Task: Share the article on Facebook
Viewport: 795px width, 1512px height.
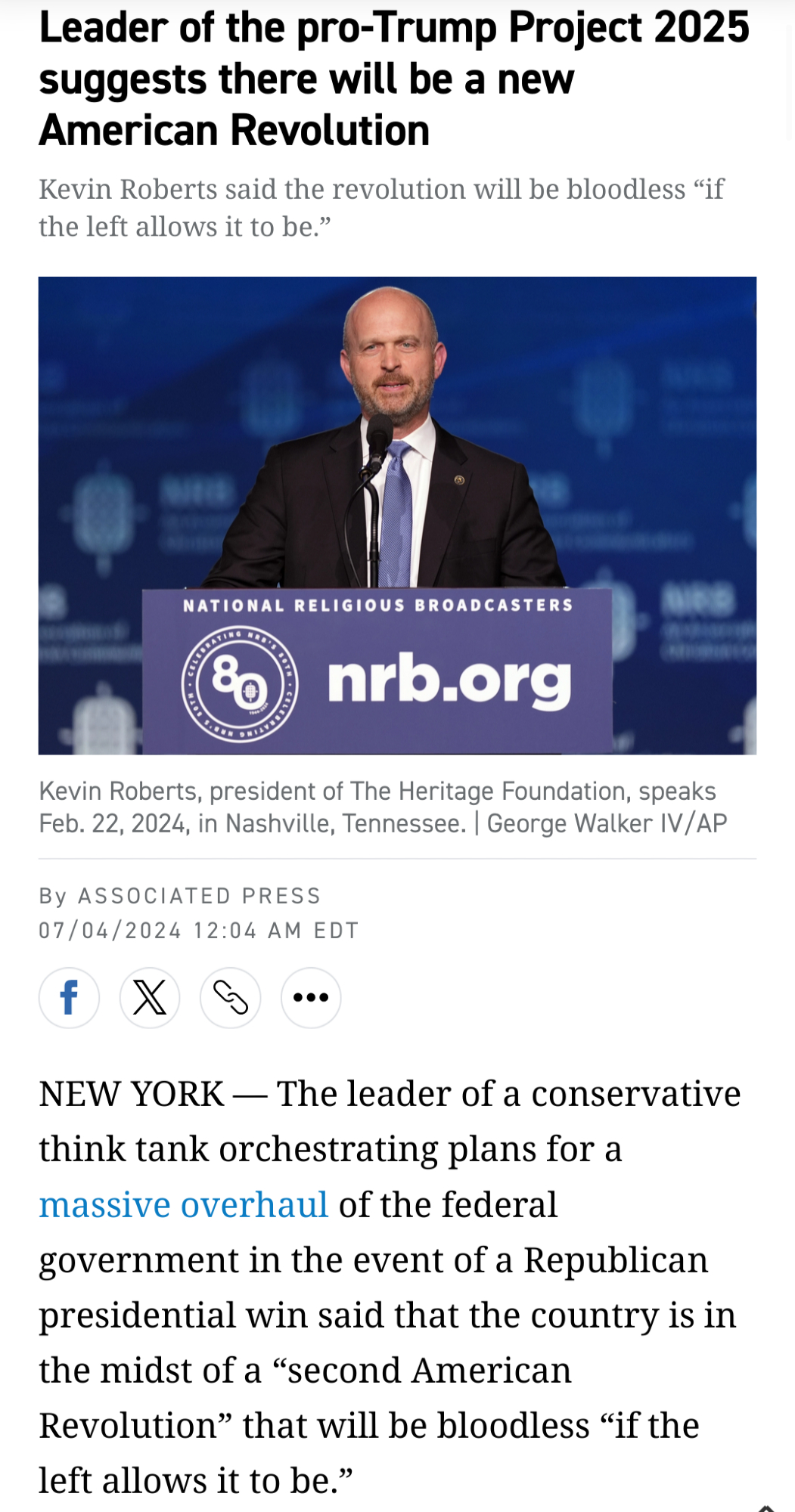Action: pyautogui.click(x=69, y=997)
